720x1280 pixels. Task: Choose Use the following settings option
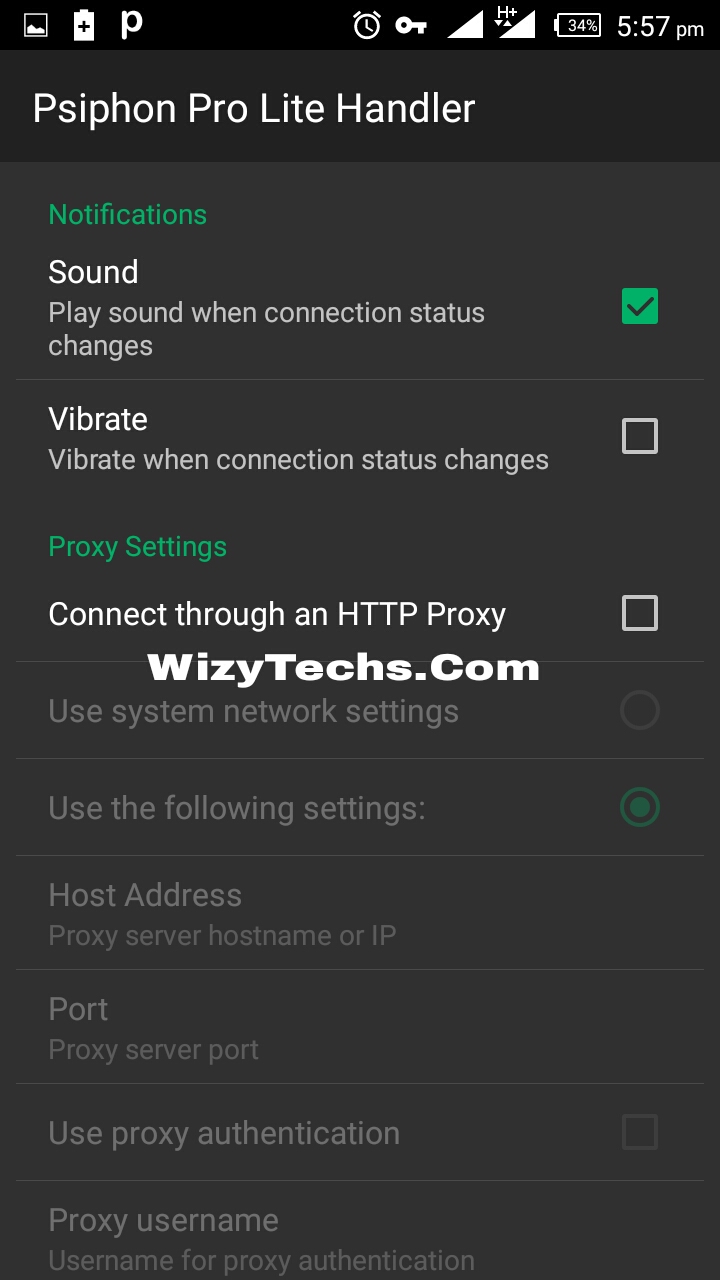[x=640, y=807]
